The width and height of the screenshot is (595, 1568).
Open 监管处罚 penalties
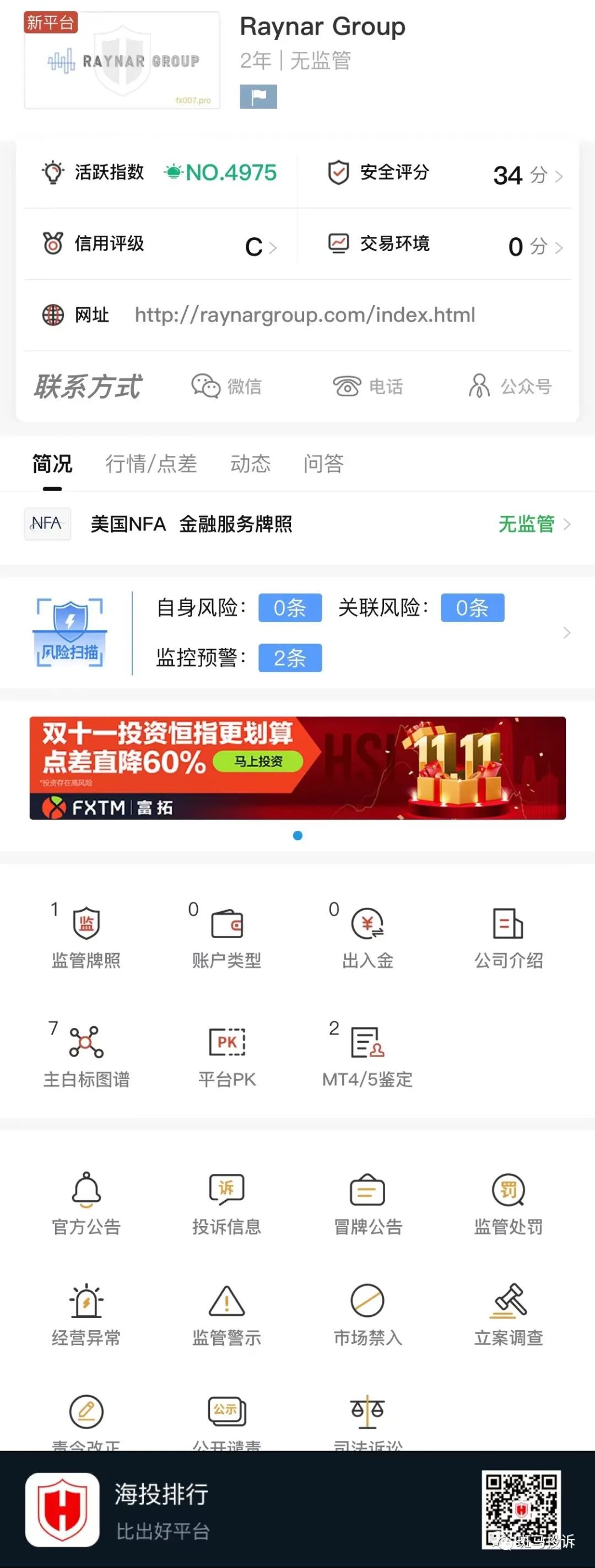508,1204
